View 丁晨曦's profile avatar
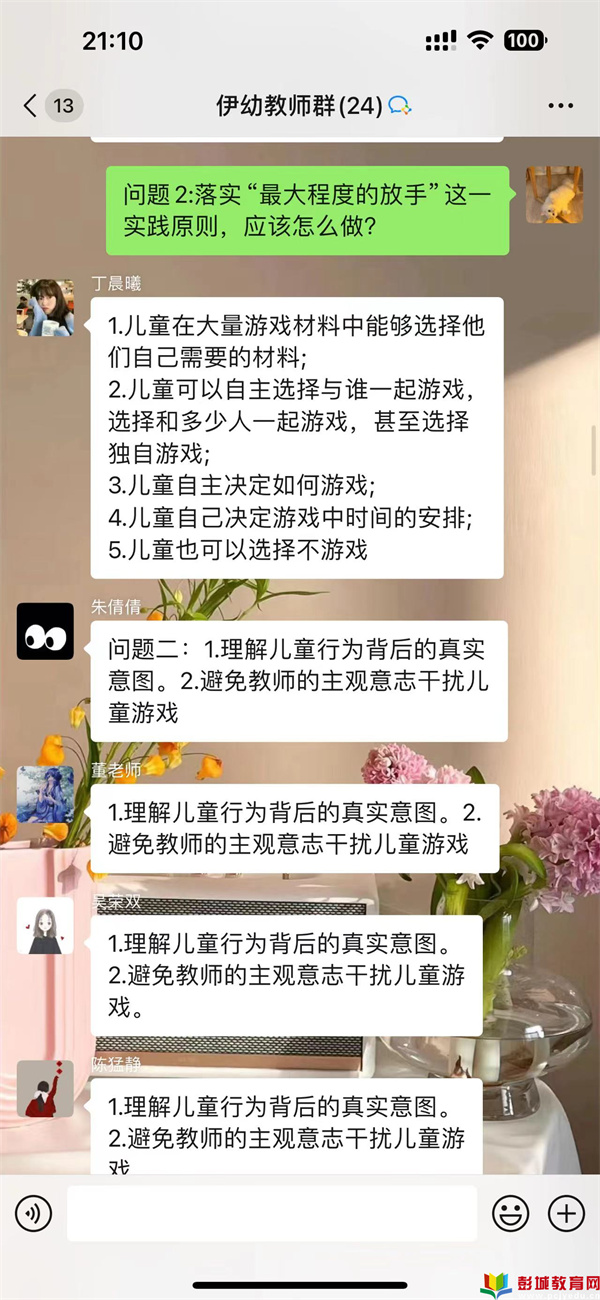Screen dimensions: 600x1300 [45, 308]
